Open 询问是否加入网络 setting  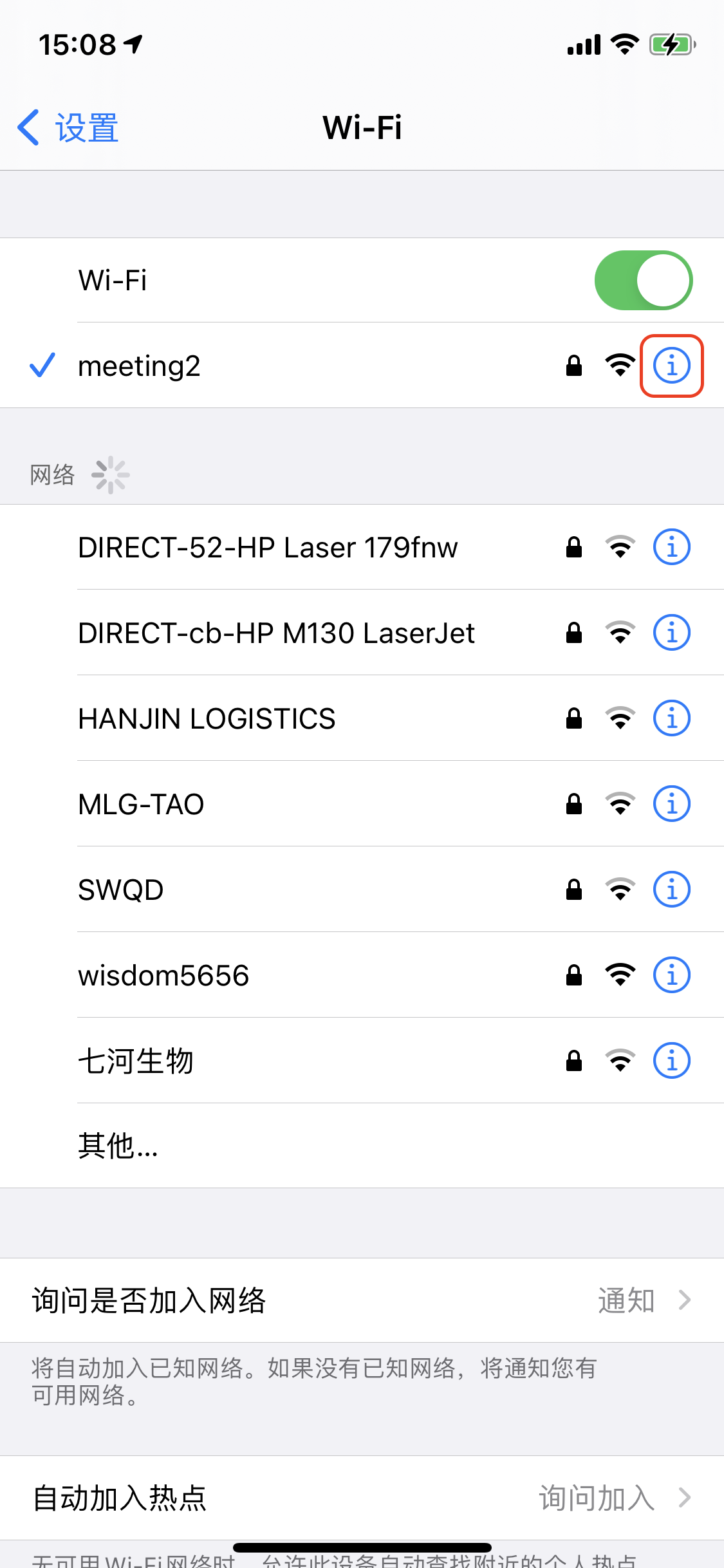[x=362, y=1300]
